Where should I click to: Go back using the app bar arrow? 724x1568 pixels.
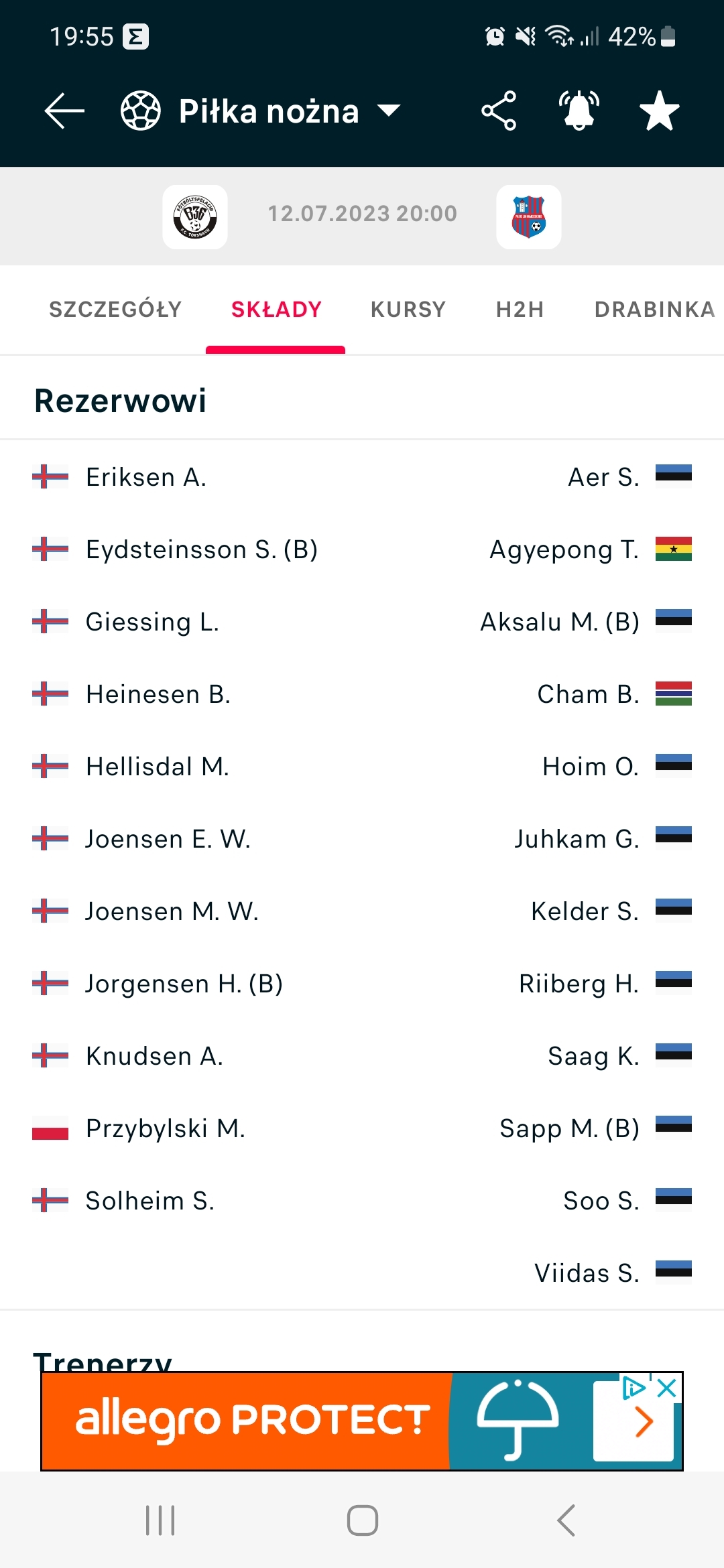click(64, 111)
